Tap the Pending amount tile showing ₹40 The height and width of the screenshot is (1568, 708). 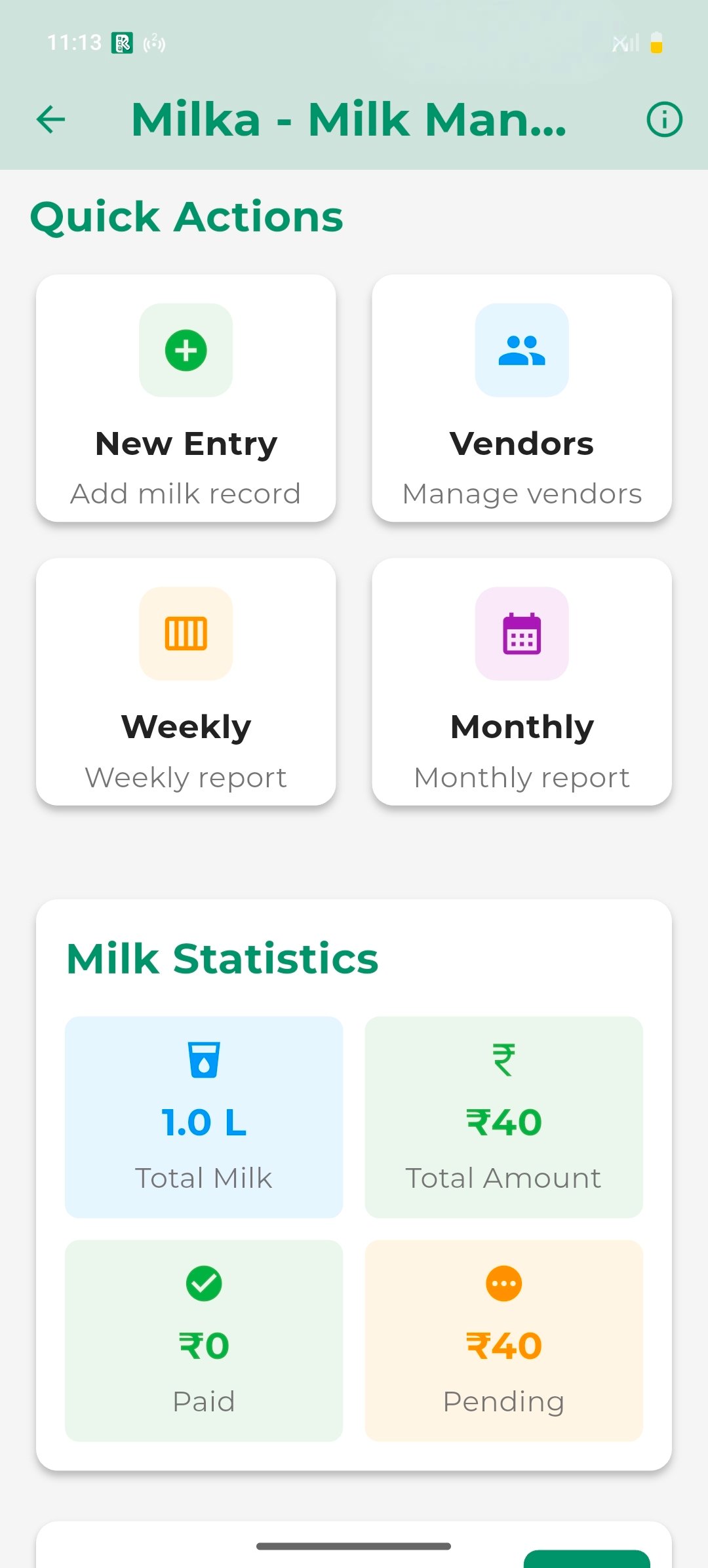pos(503,1341)
